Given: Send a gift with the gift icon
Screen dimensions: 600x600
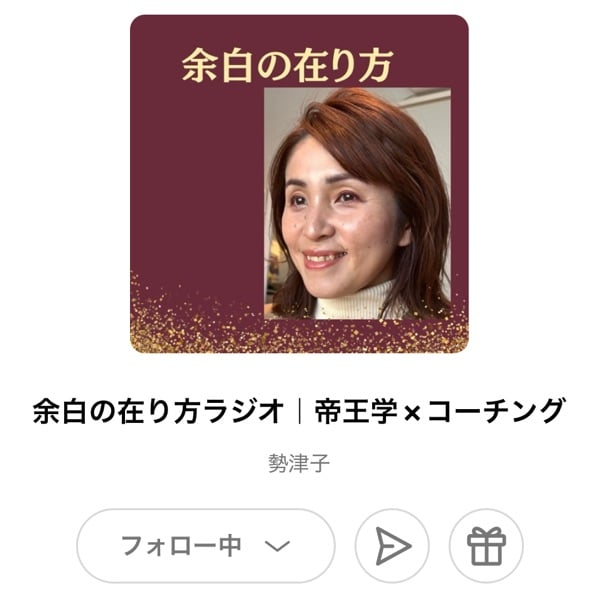Looking at the screenshot, I should pyautogui.click(x=486, y=546).
